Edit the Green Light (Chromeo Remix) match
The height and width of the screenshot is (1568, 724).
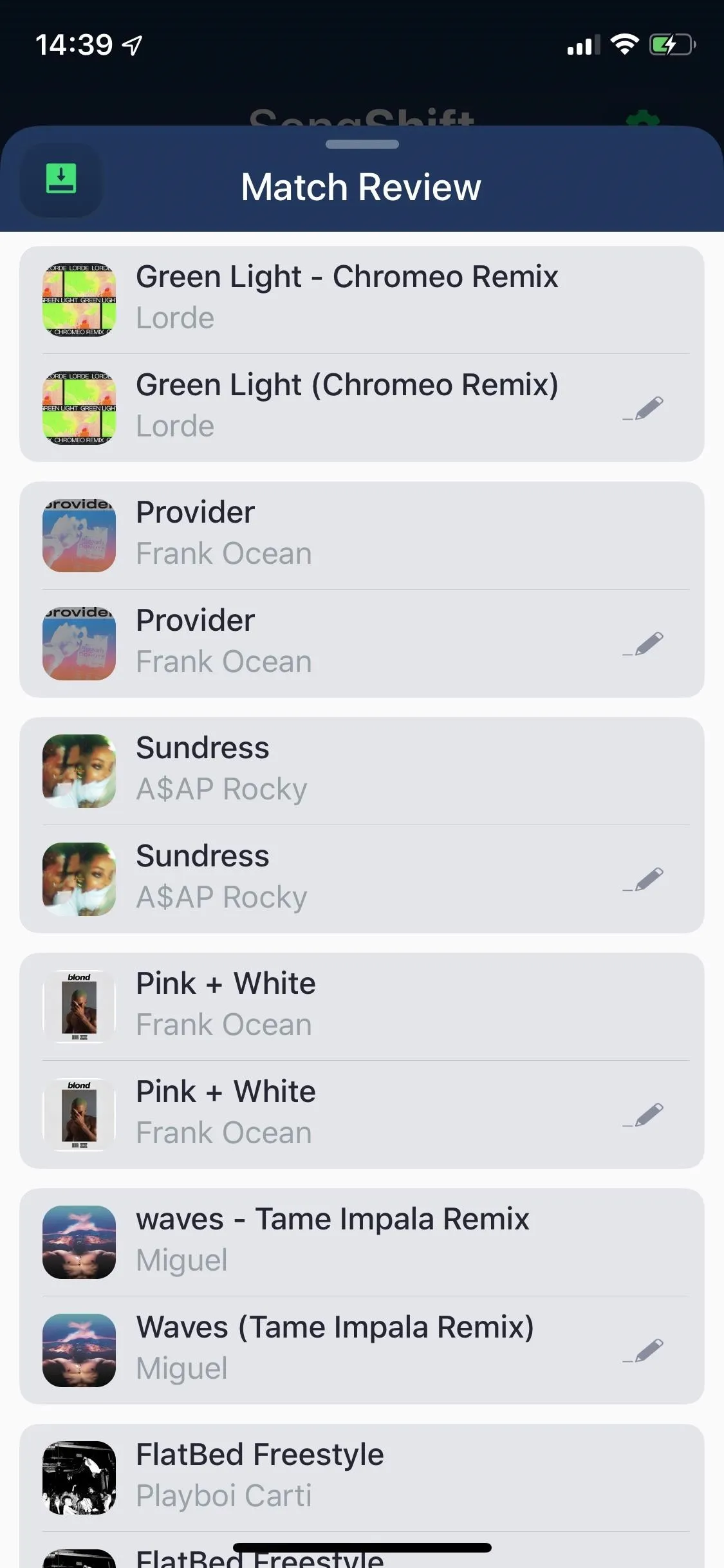pyautogui.click(x=643, y=408)
